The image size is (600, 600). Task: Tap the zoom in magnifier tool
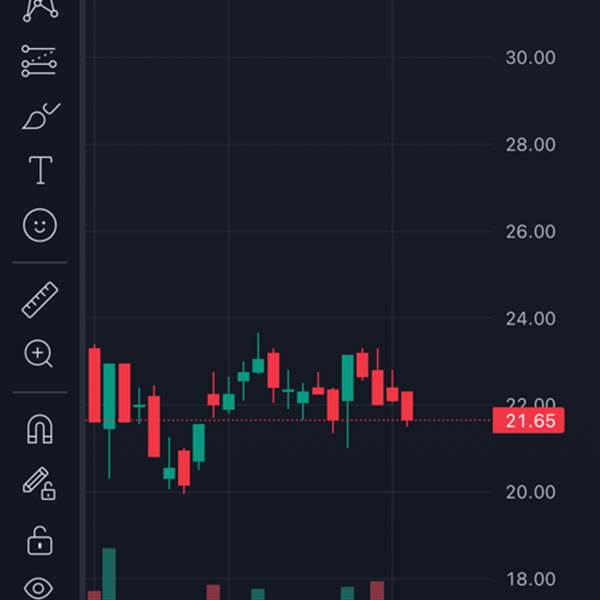pos(40,353)
